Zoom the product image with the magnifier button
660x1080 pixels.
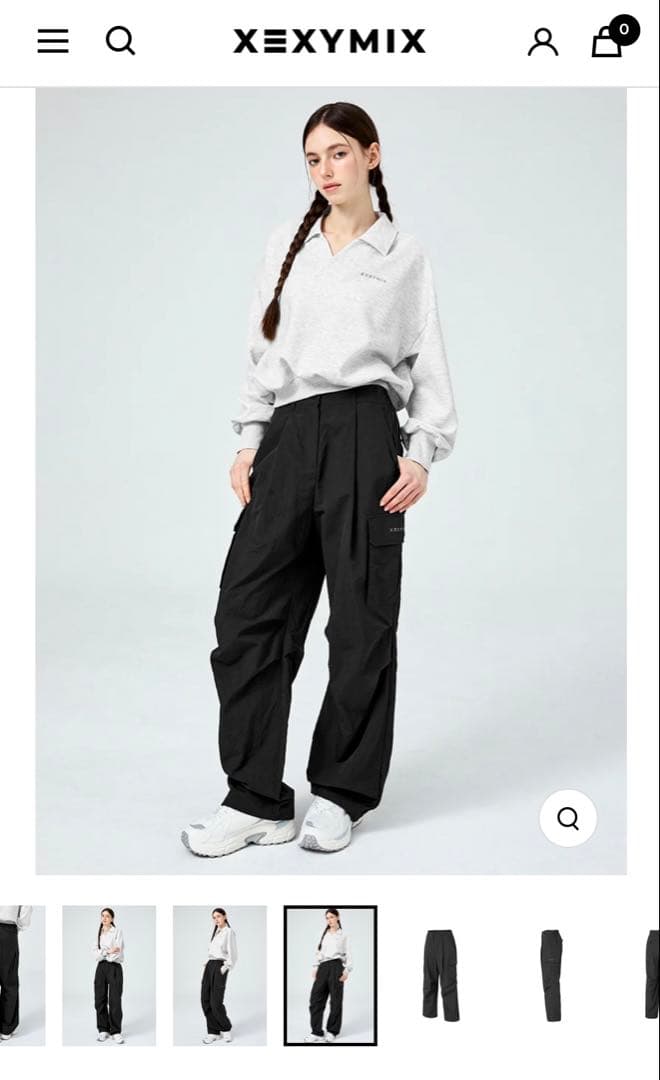tap(568, 818)
